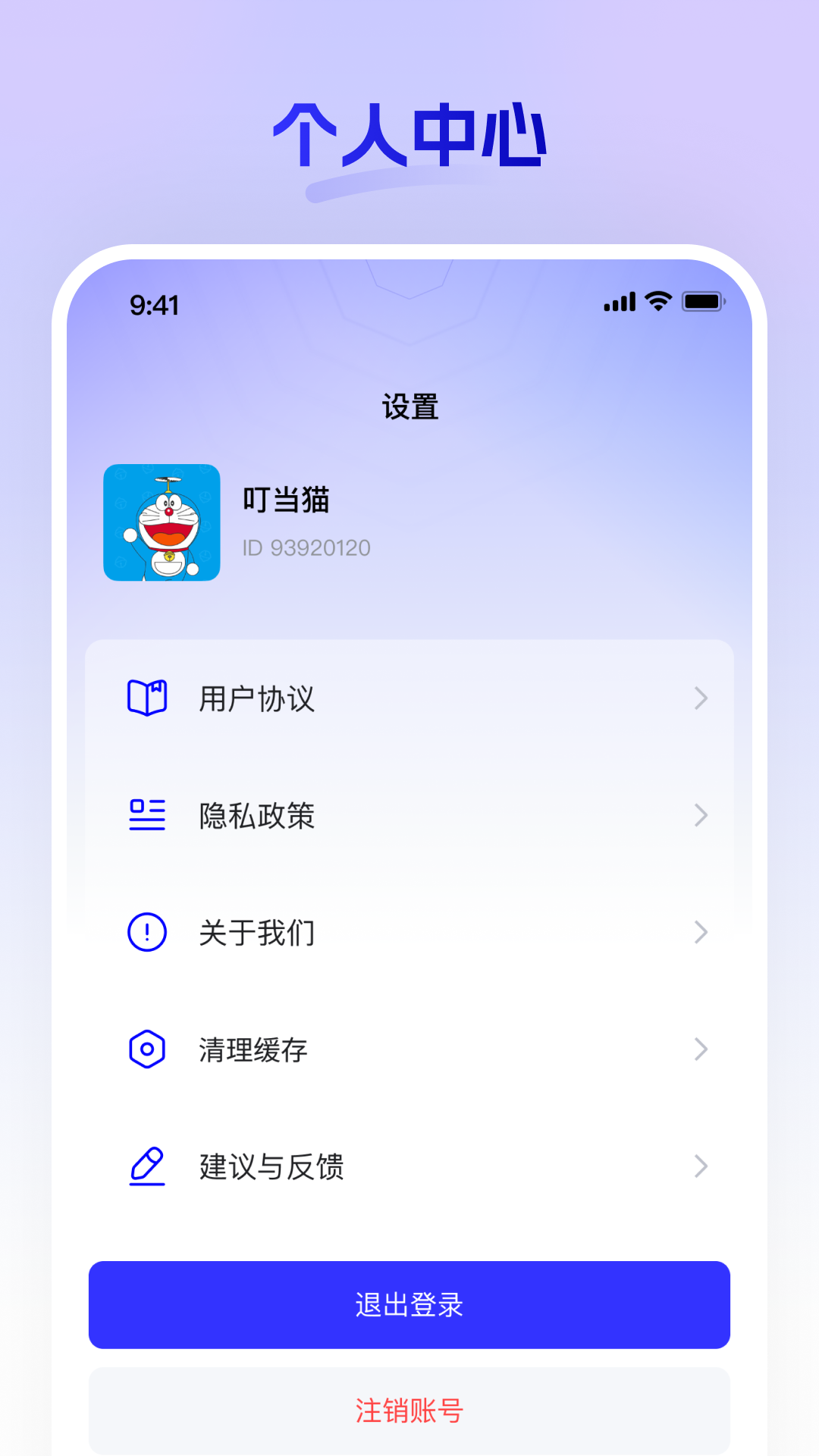The height and width of the screenshot is (1456, 819).
Task: Select the ID 93920120 text
Action: [x=306, y=548]
